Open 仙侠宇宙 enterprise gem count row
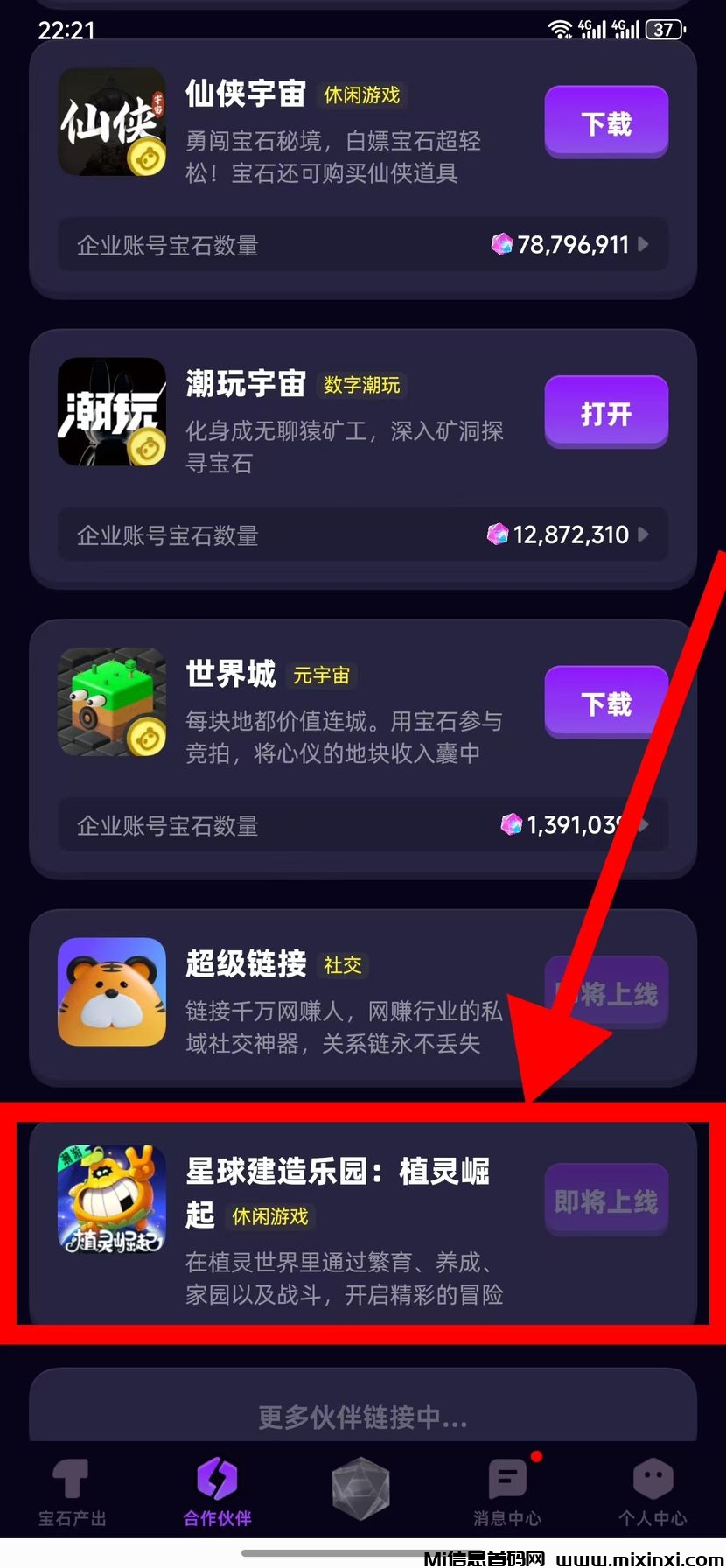Image resolution: width=726 pixels, height=1568 pixels. pos(362,245)
